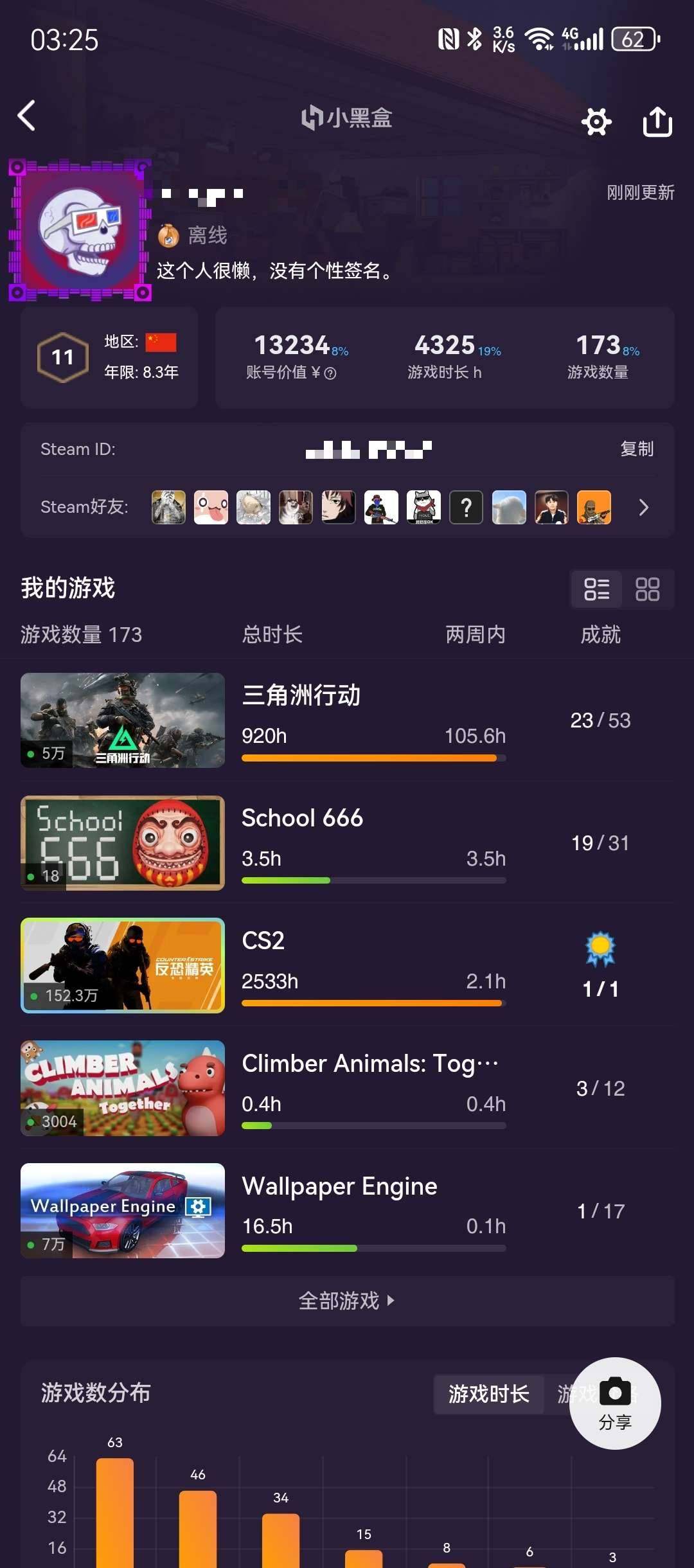Open the Wallpaper Engine game thumbnail
Viewport: 694px width, 1568px height.
122,1211
